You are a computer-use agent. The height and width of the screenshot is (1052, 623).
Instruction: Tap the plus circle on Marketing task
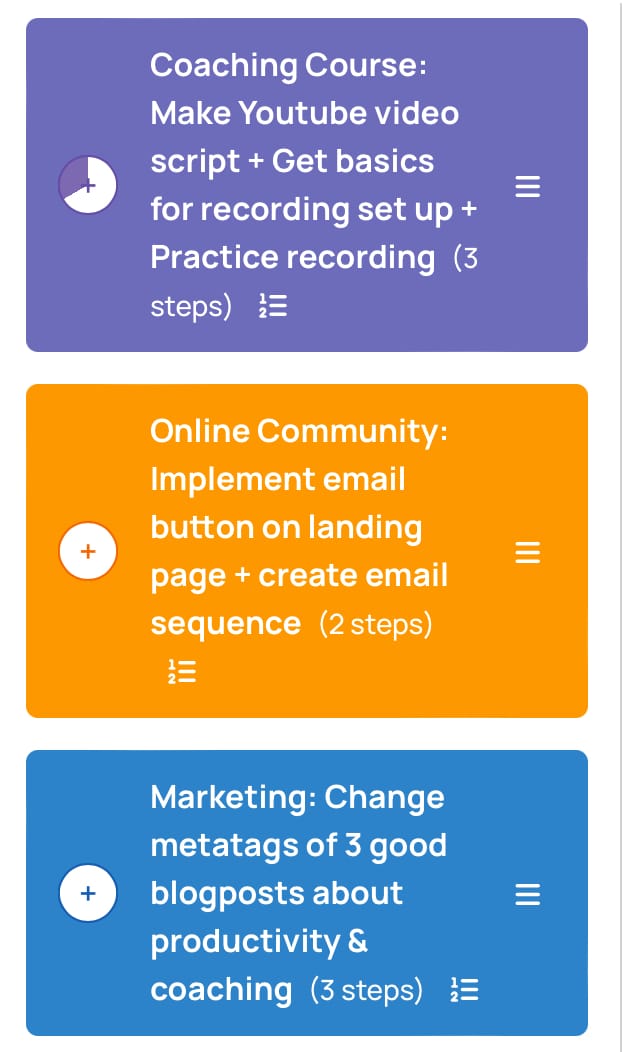pos(88,893)
